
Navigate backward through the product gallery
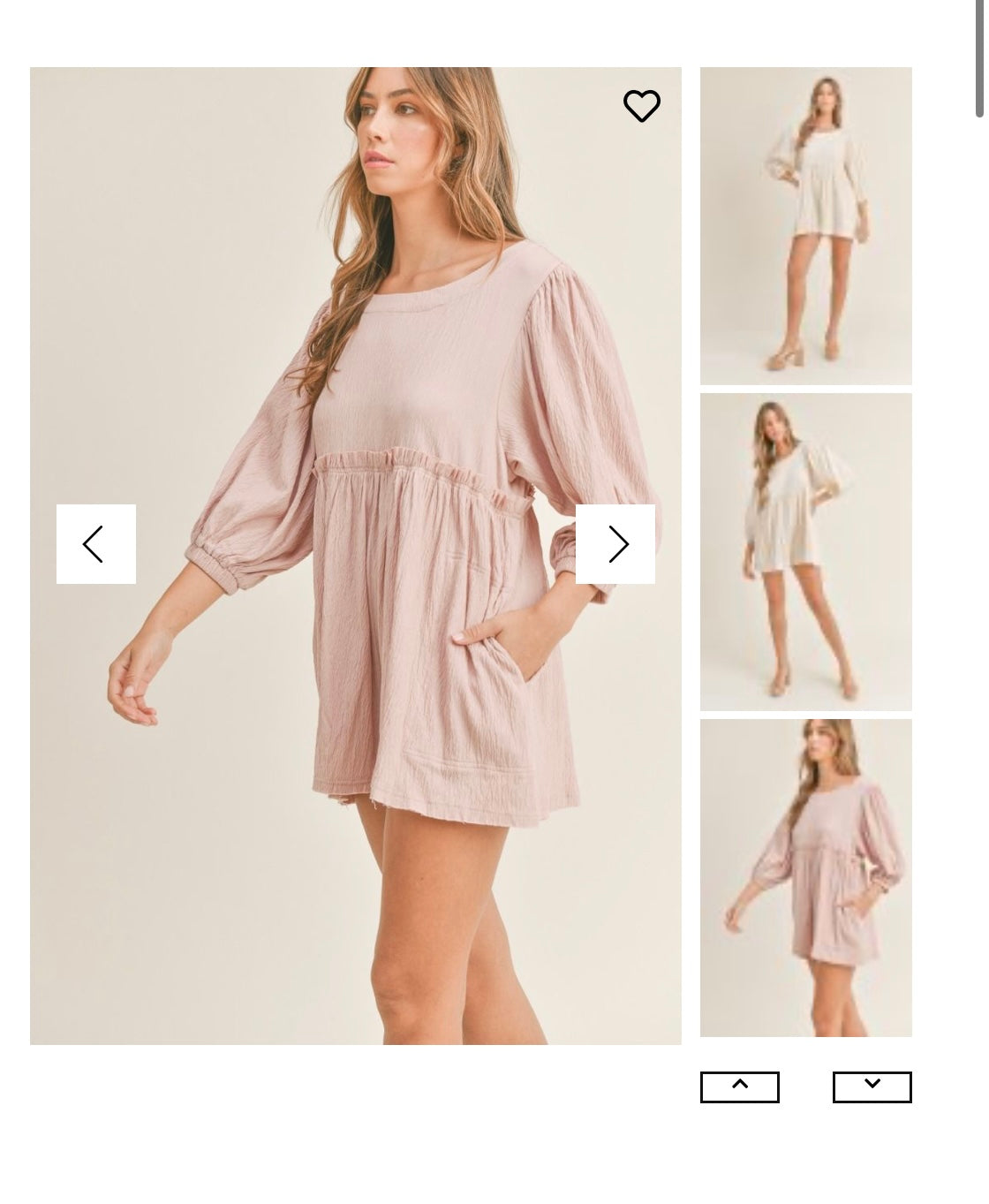[x=98, y=544]
